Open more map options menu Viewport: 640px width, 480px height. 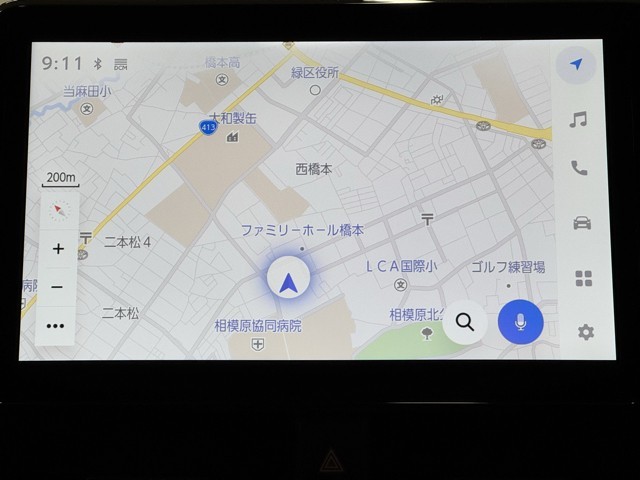coord(56,325)
